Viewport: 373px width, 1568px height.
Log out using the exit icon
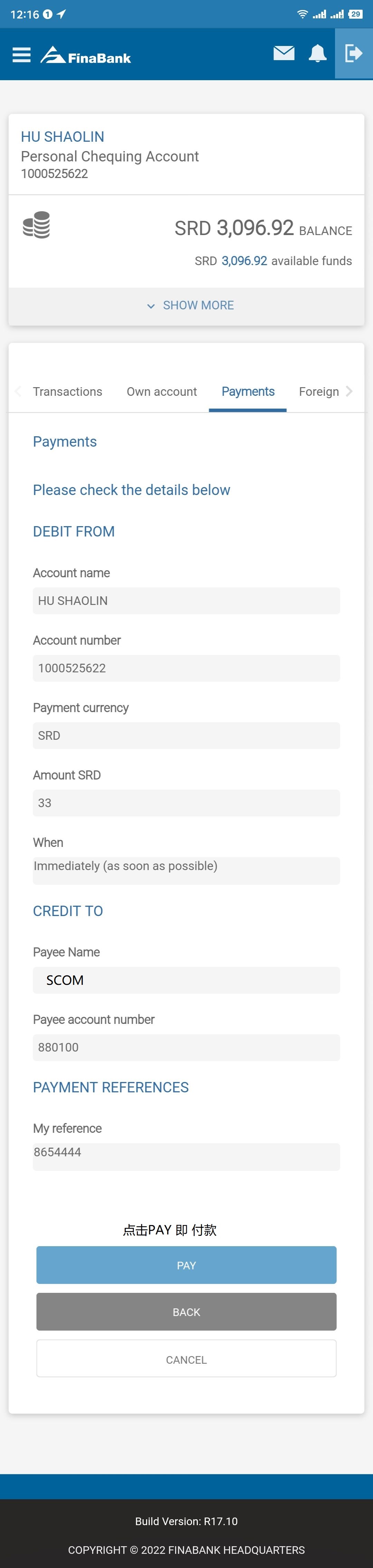354,54
